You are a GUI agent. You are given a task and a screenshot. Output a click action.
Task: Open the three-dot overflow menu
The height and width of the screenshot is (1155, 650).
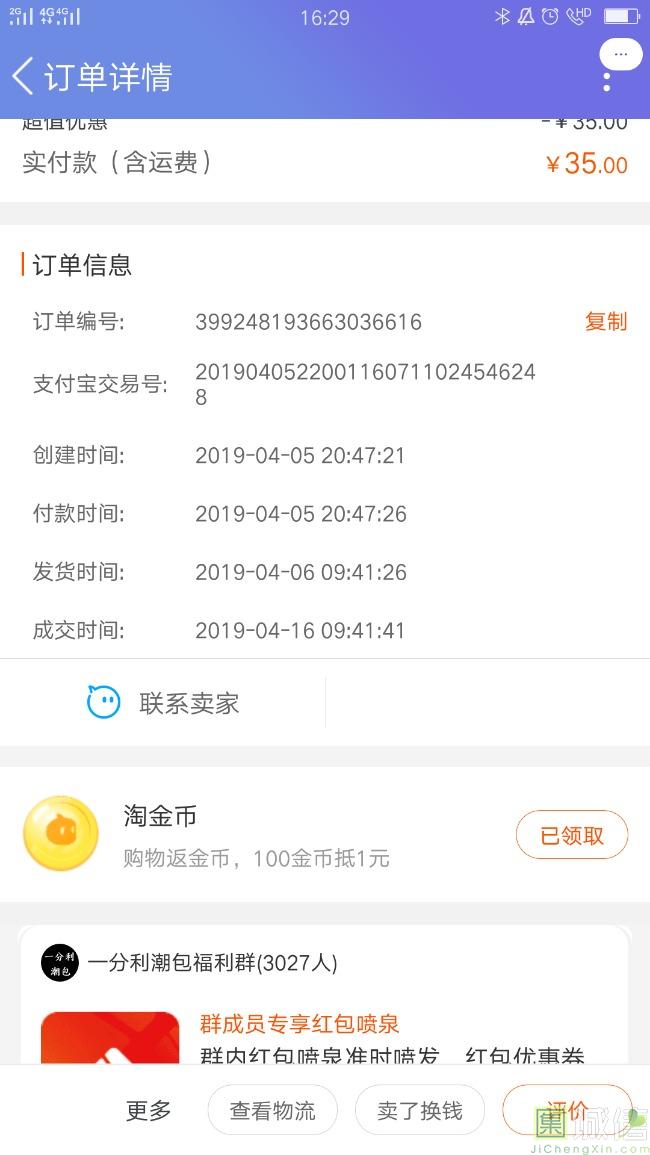point(606,80)
